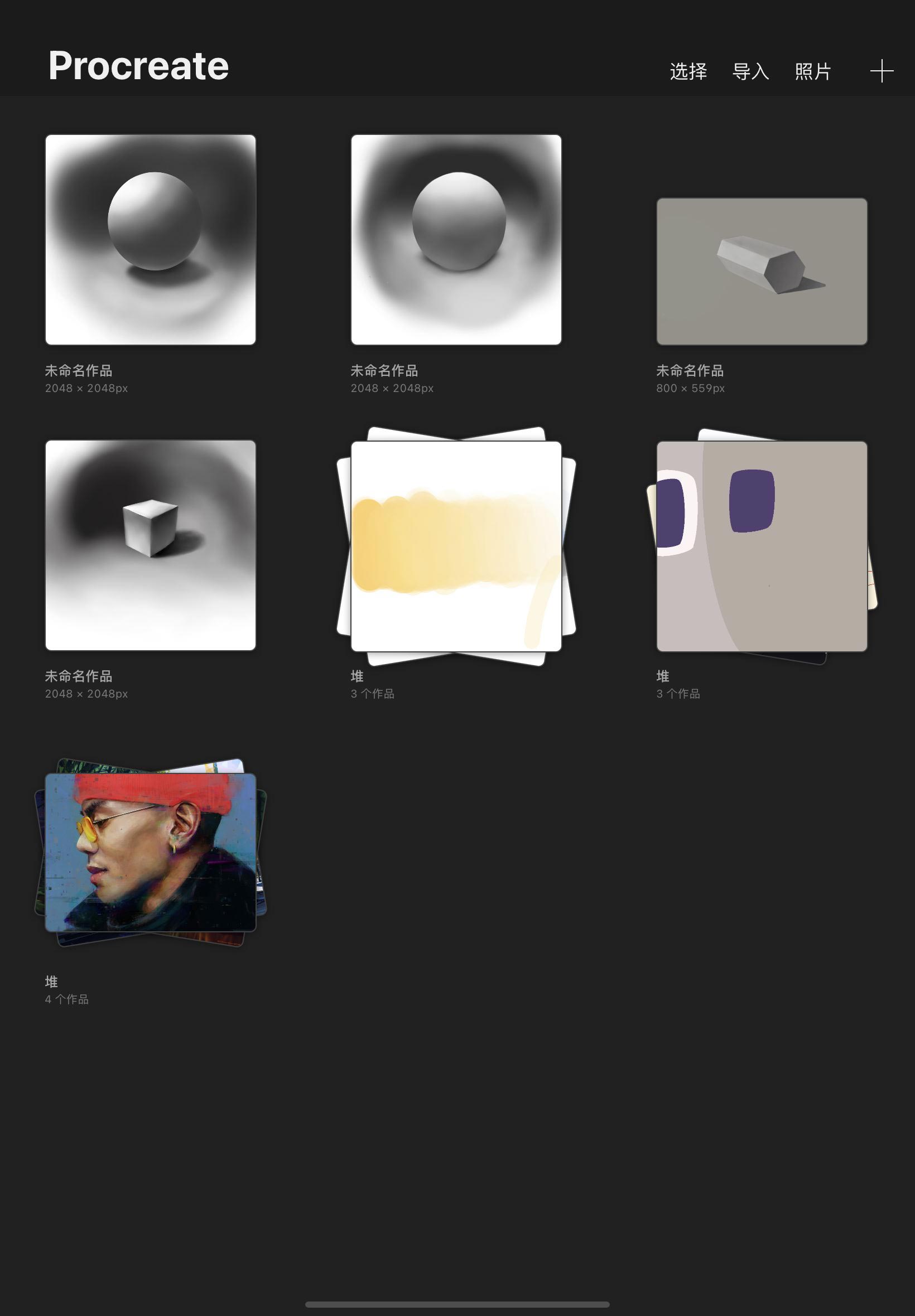Viewport: 915px width, 1316px height.
Task: Tap 选择 to select artworks
Action: (x=688, y=71)
